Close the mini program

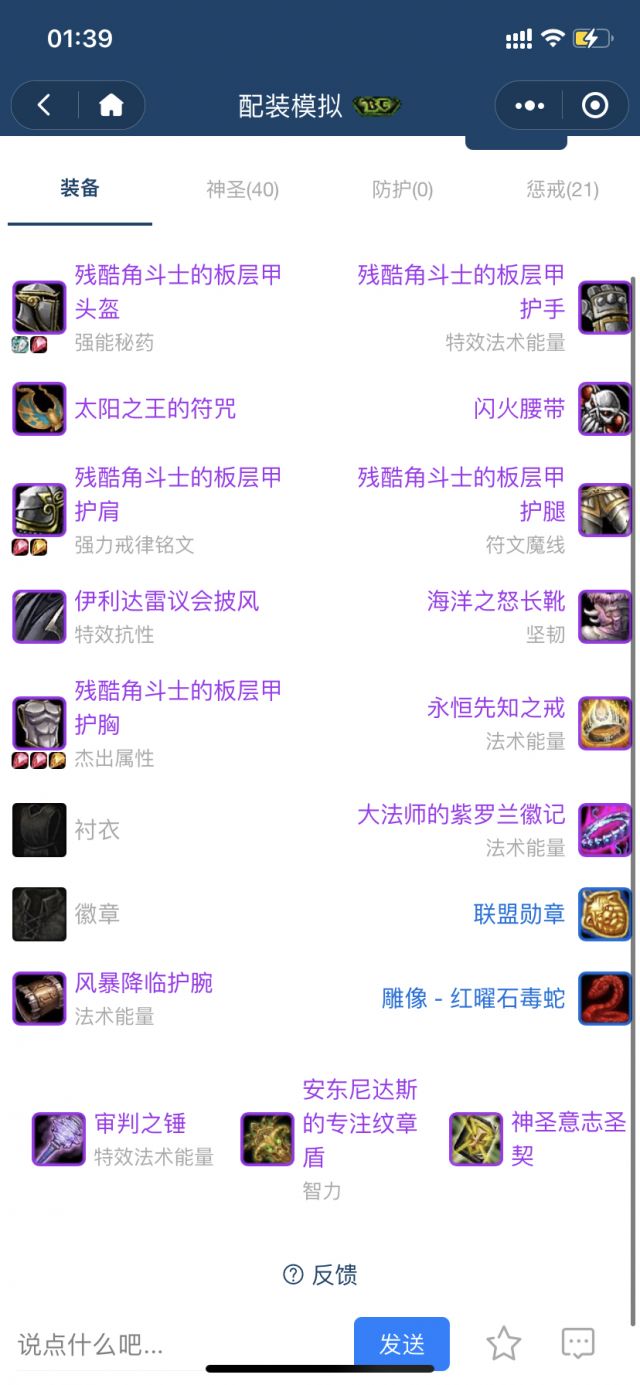pyautogui.click(x=595, y=105)
